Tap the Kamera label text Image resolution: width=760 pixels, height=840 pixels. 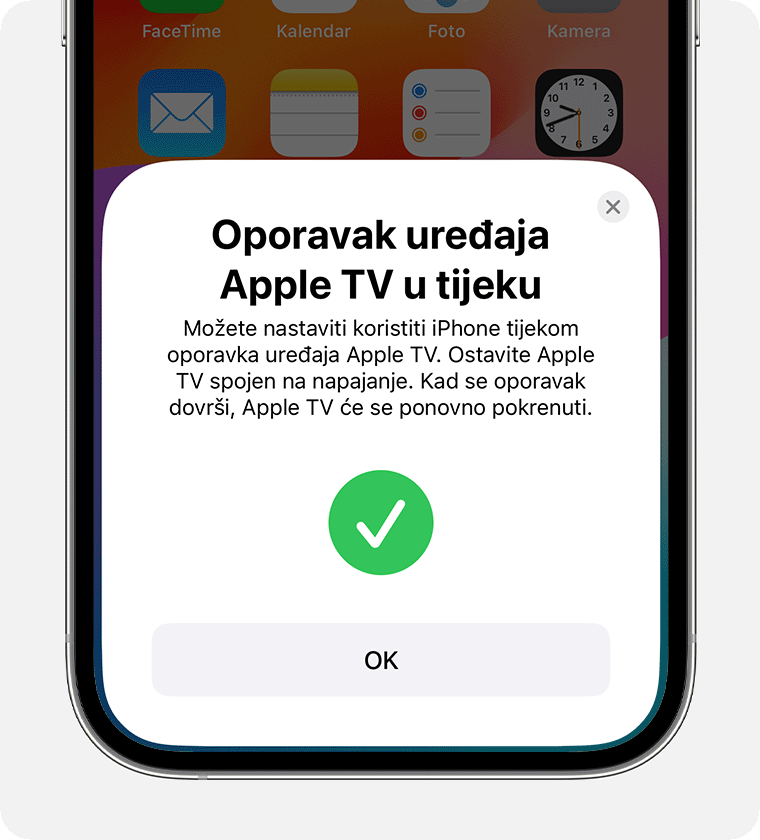point(578,31)
